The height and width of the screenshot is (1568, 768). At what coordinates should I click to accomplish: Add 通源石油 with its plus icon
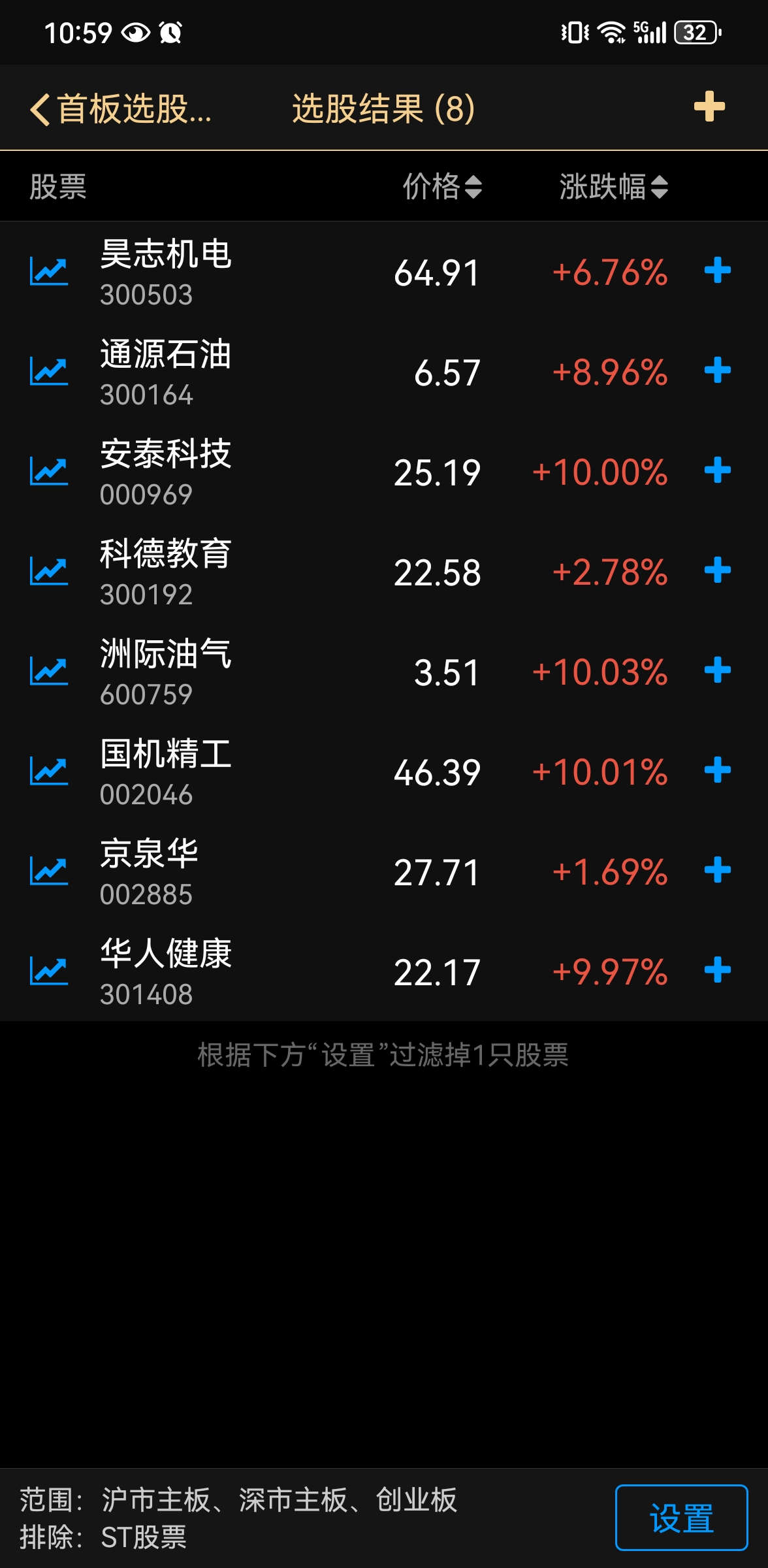coord(717,370)
